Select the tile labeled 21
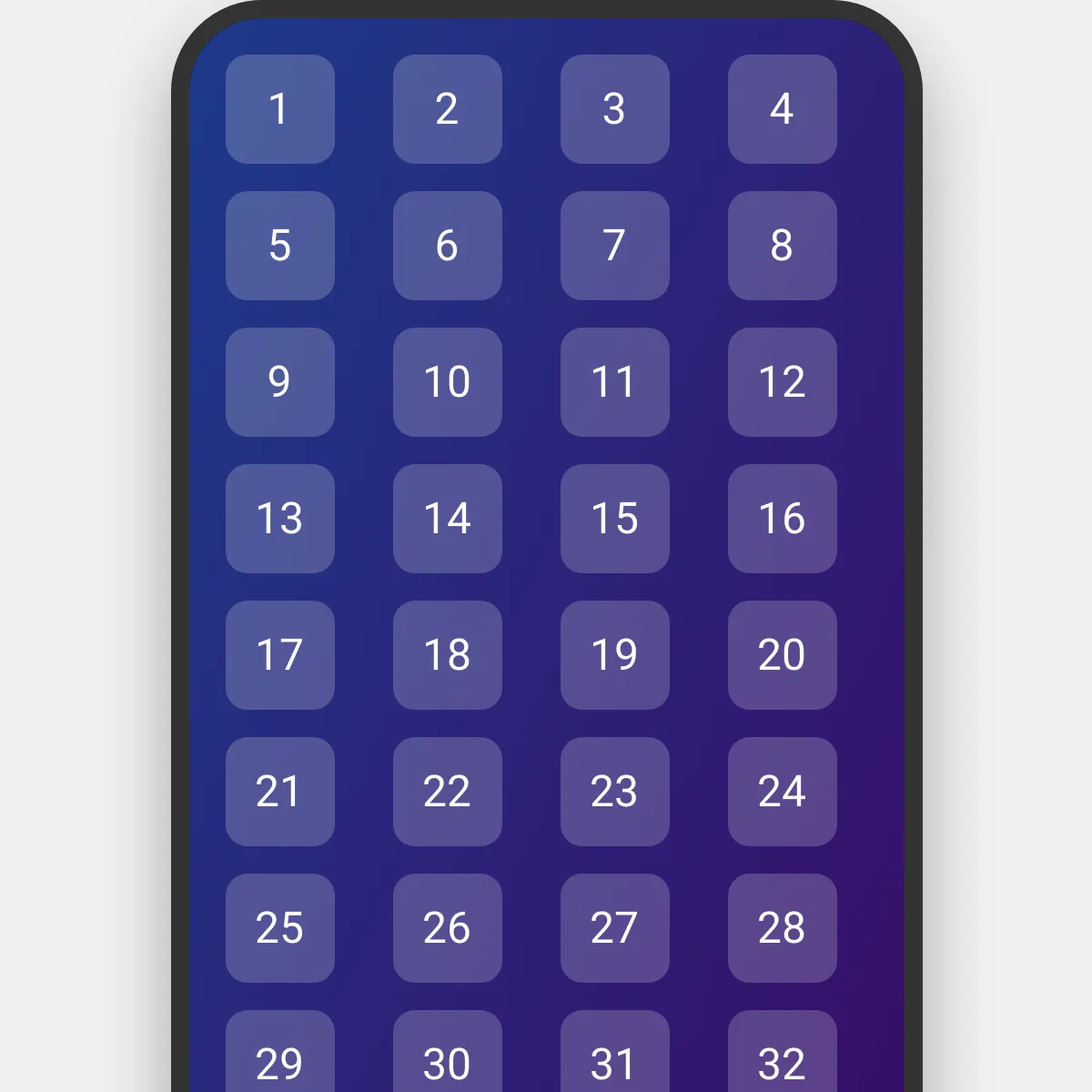This screenshot has height=1092, width=1092. coord(280,792)
